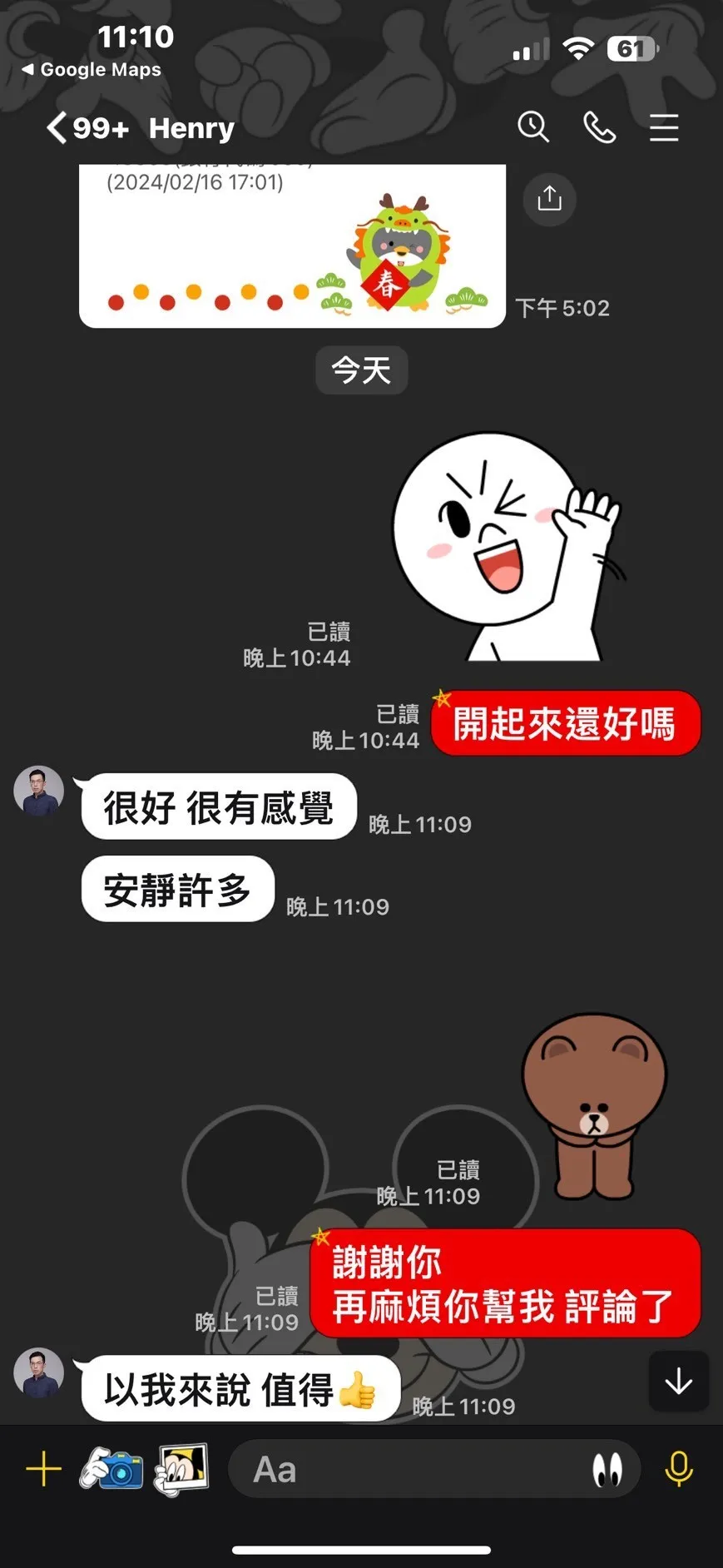Share the message card with the dragon
This screenshot has width=723, height=1568.
(549, 199)
